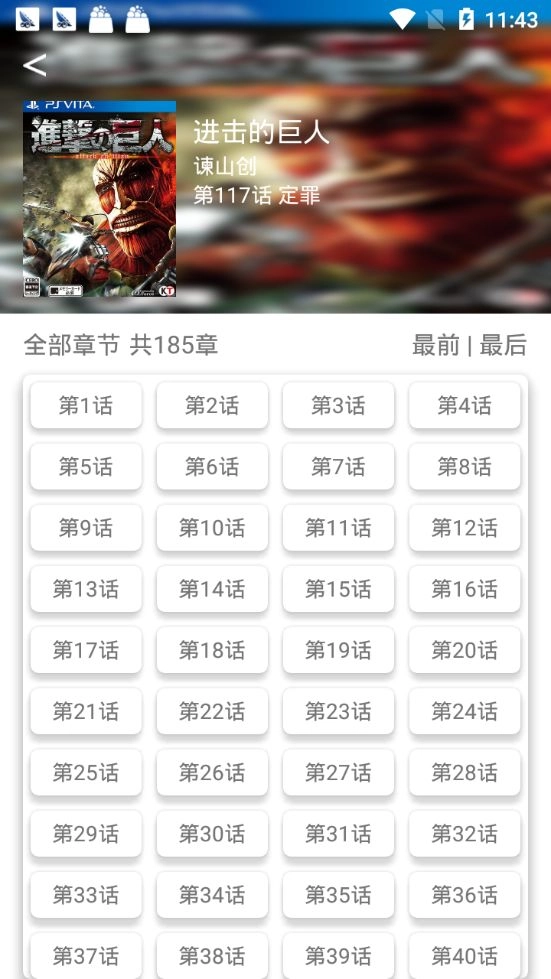Read chapter 第36话

coord(464,895)
